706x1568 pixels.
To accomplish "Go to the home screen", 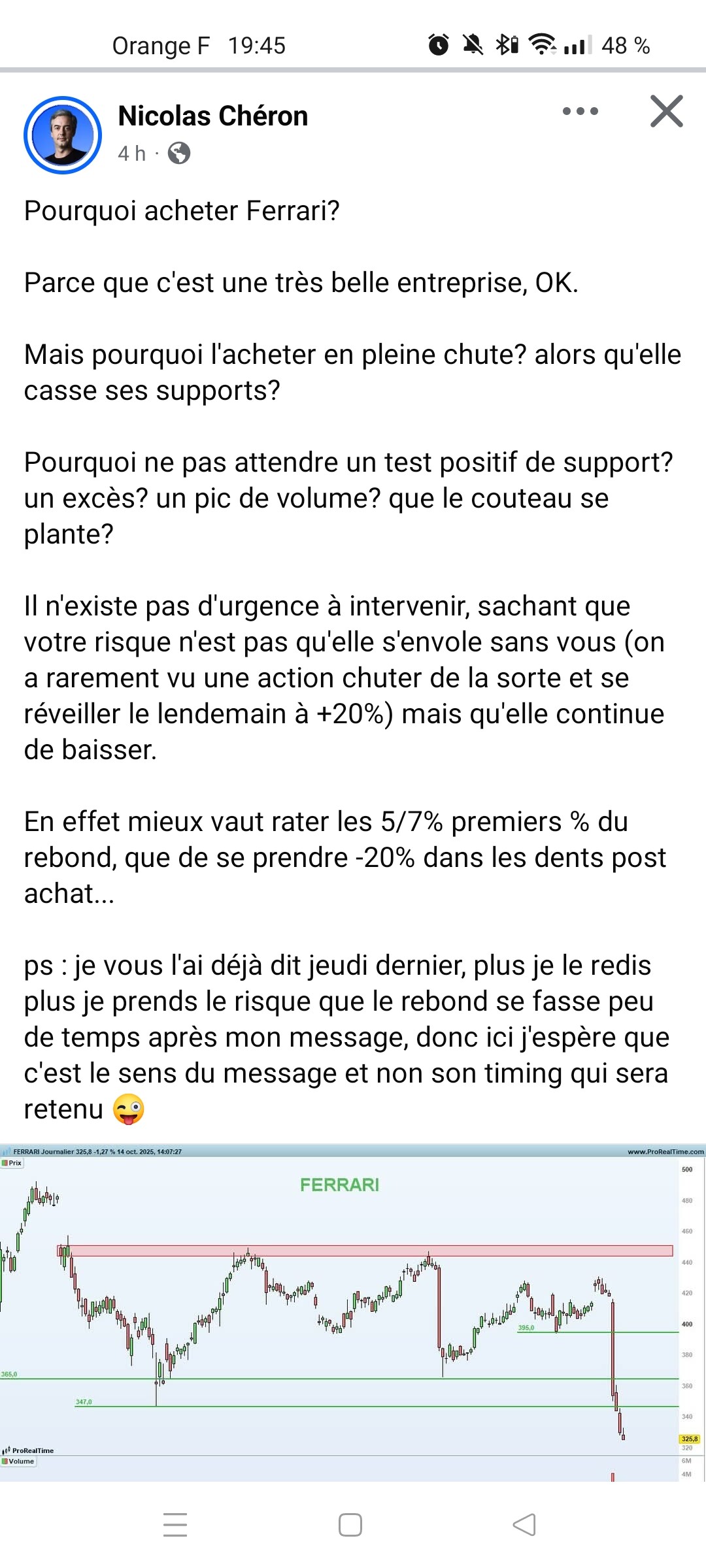I will (350, 1525).
